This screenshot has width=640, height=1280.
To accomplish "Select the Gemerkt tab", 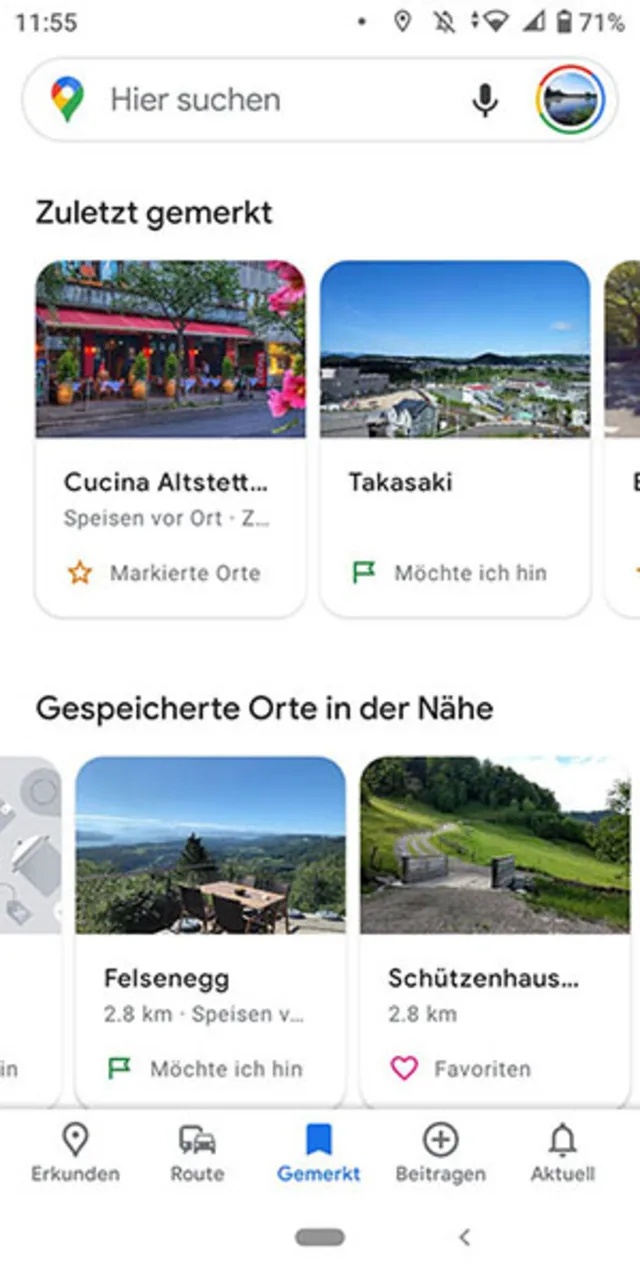I will click(319, 1153).
